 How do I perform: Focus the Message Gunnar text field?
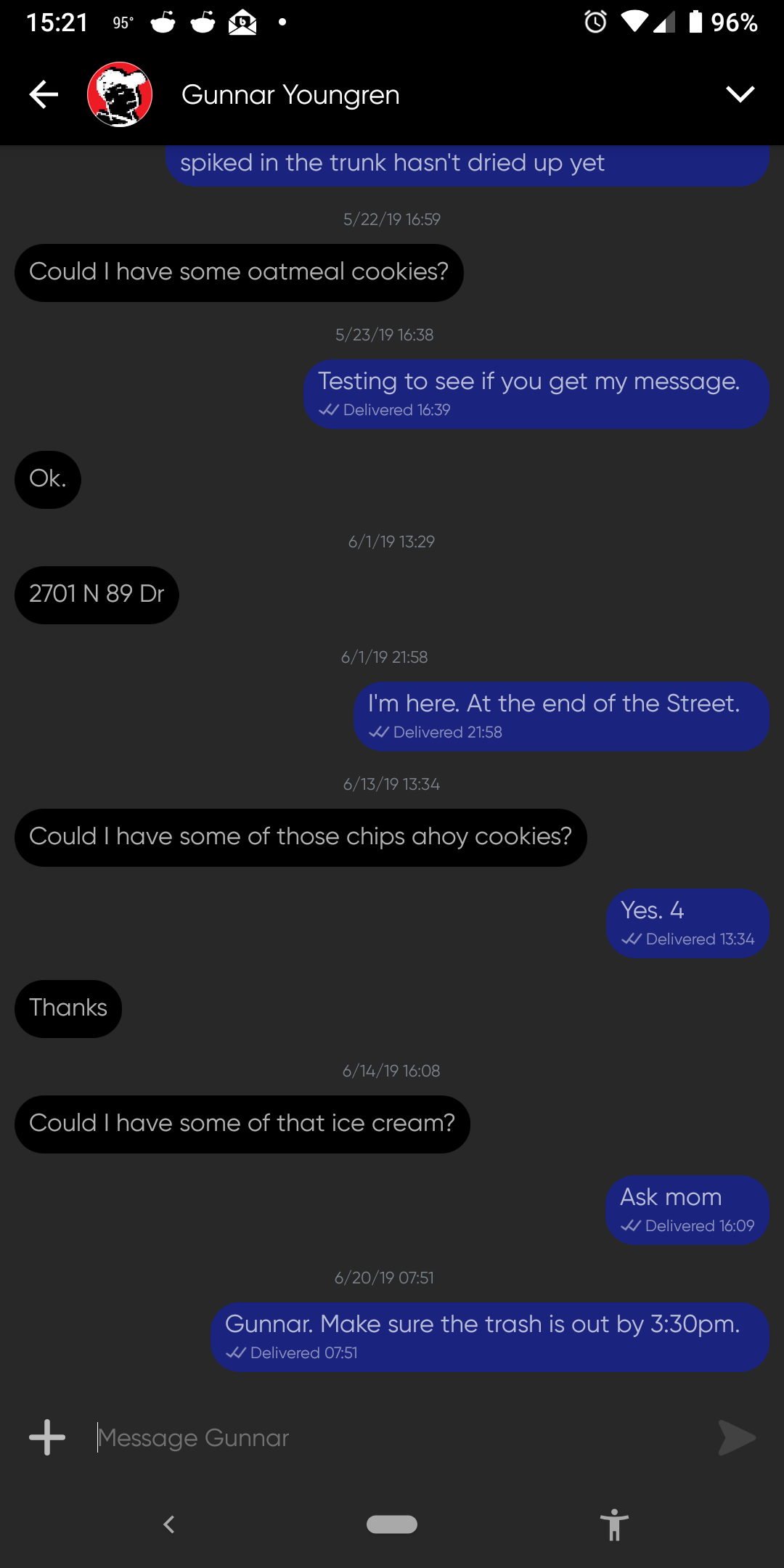(x=392, y=1437)
